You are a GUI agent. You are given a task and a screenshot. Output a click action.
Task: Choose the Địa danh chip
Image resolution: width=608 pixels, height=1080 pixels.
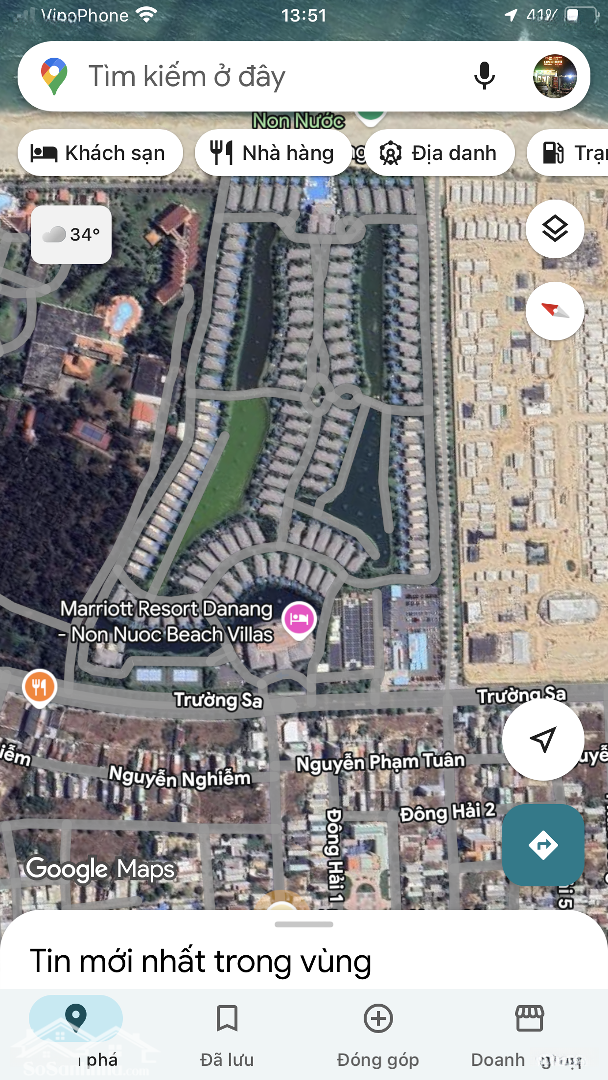(439, 153)
